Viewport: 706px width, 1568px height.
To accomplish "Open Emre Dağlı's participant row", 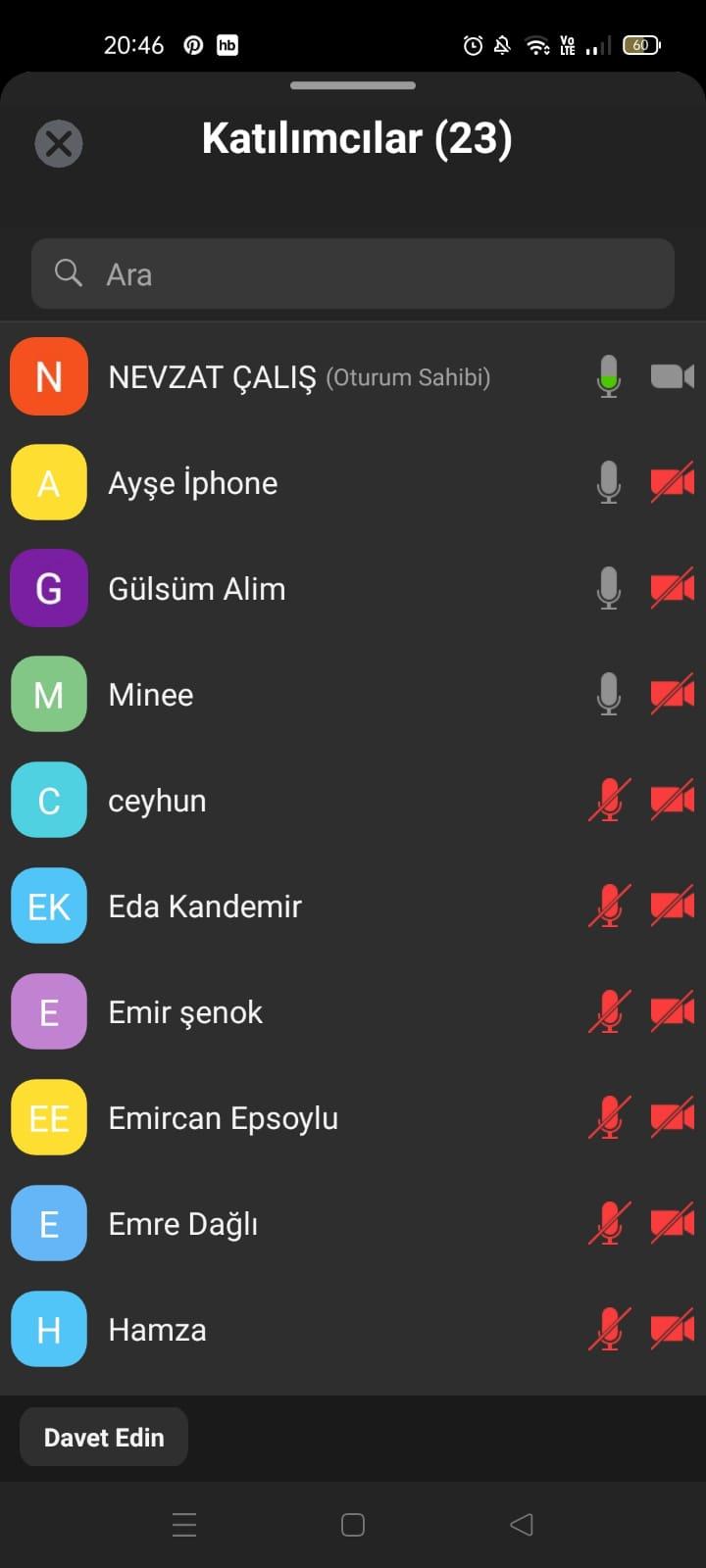I will coord(353,1223).
